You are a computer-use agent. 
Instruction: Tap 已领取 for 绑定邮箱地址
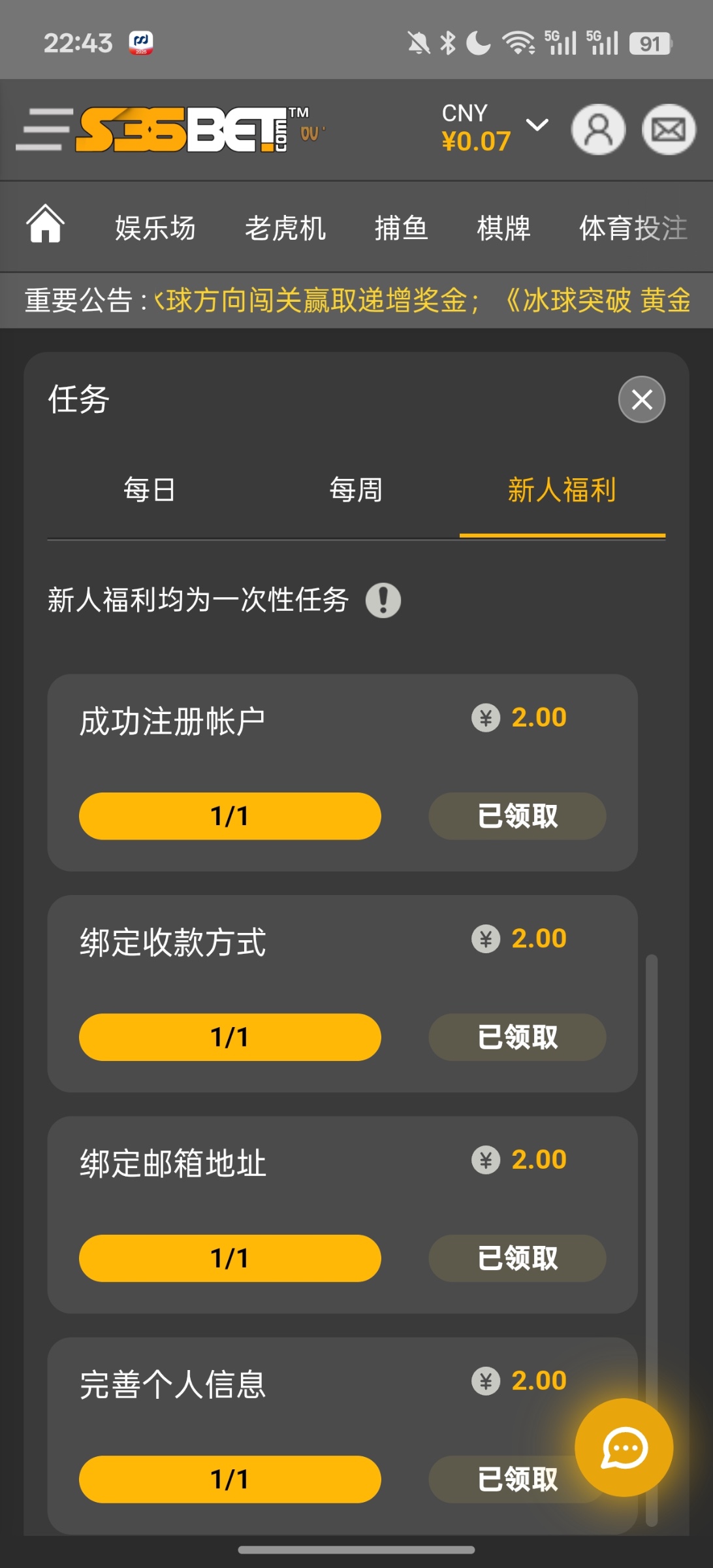[517, 1258]
